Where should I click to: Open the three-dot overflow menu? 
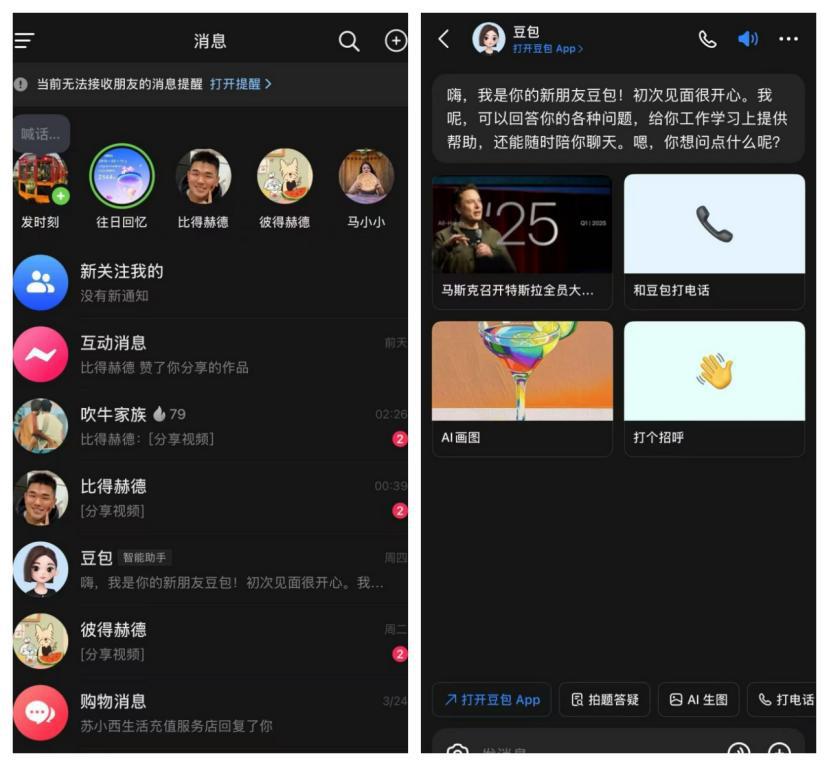pos(789,39)
